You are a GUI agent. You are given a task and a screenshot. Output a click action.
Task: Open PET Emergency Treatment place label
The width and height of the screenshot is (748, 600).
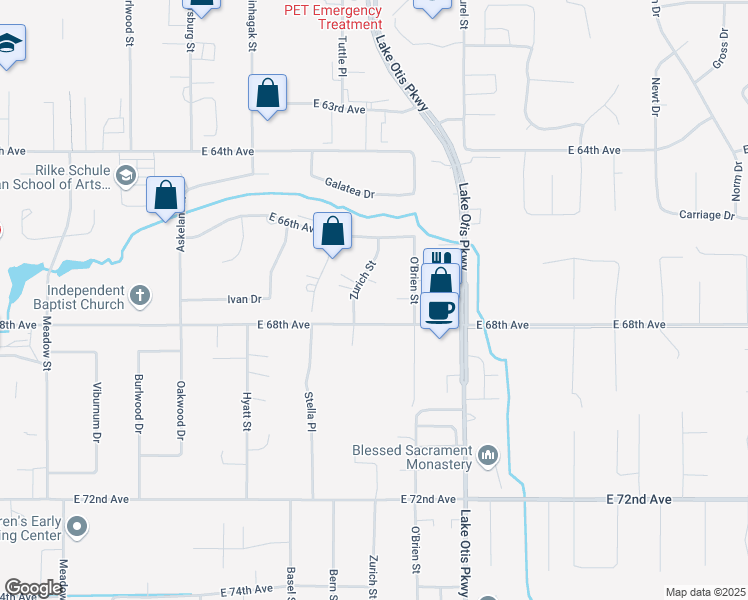click(333, 17)
